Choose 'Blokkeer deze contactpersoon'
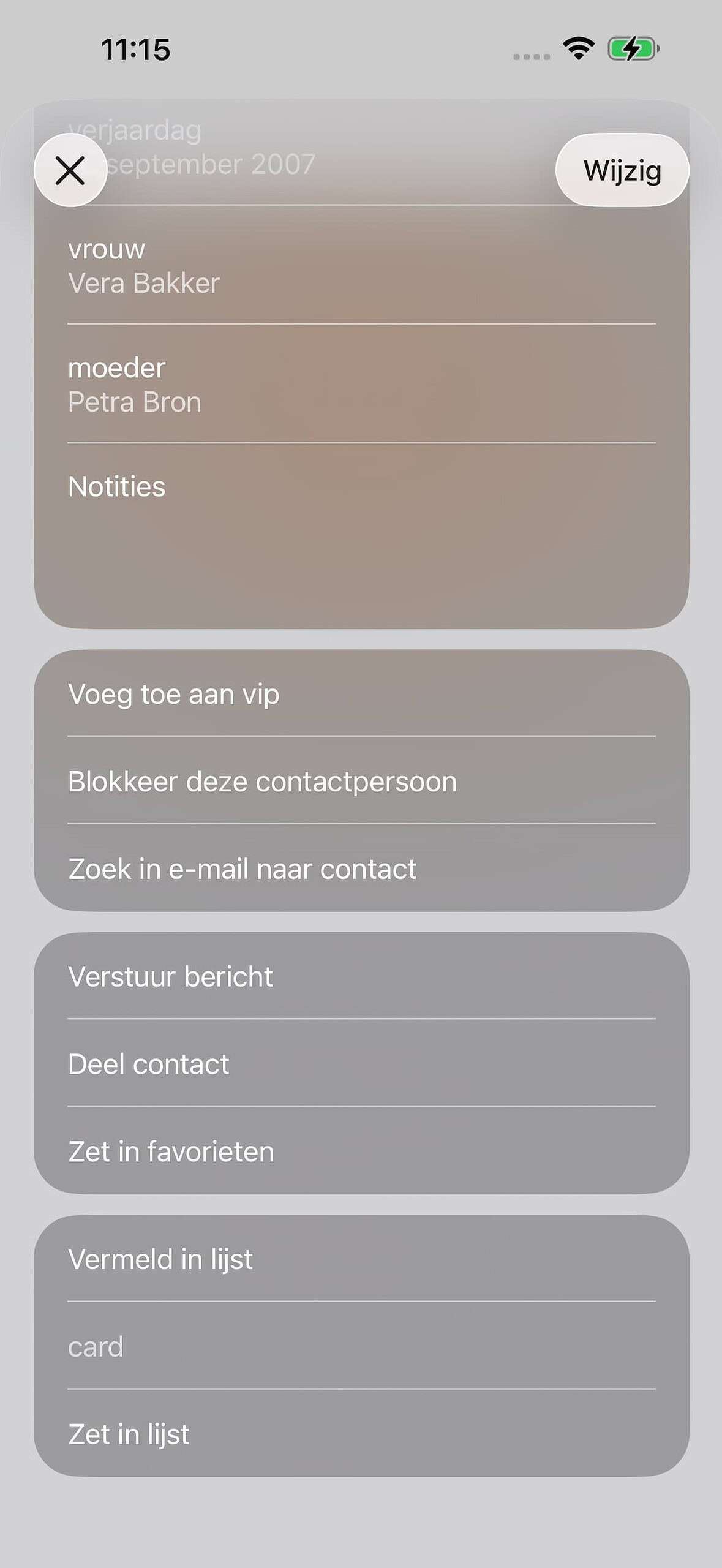The height and width of the screenshot is (1568, 722). pyautogui.click(x=262, y=782)
